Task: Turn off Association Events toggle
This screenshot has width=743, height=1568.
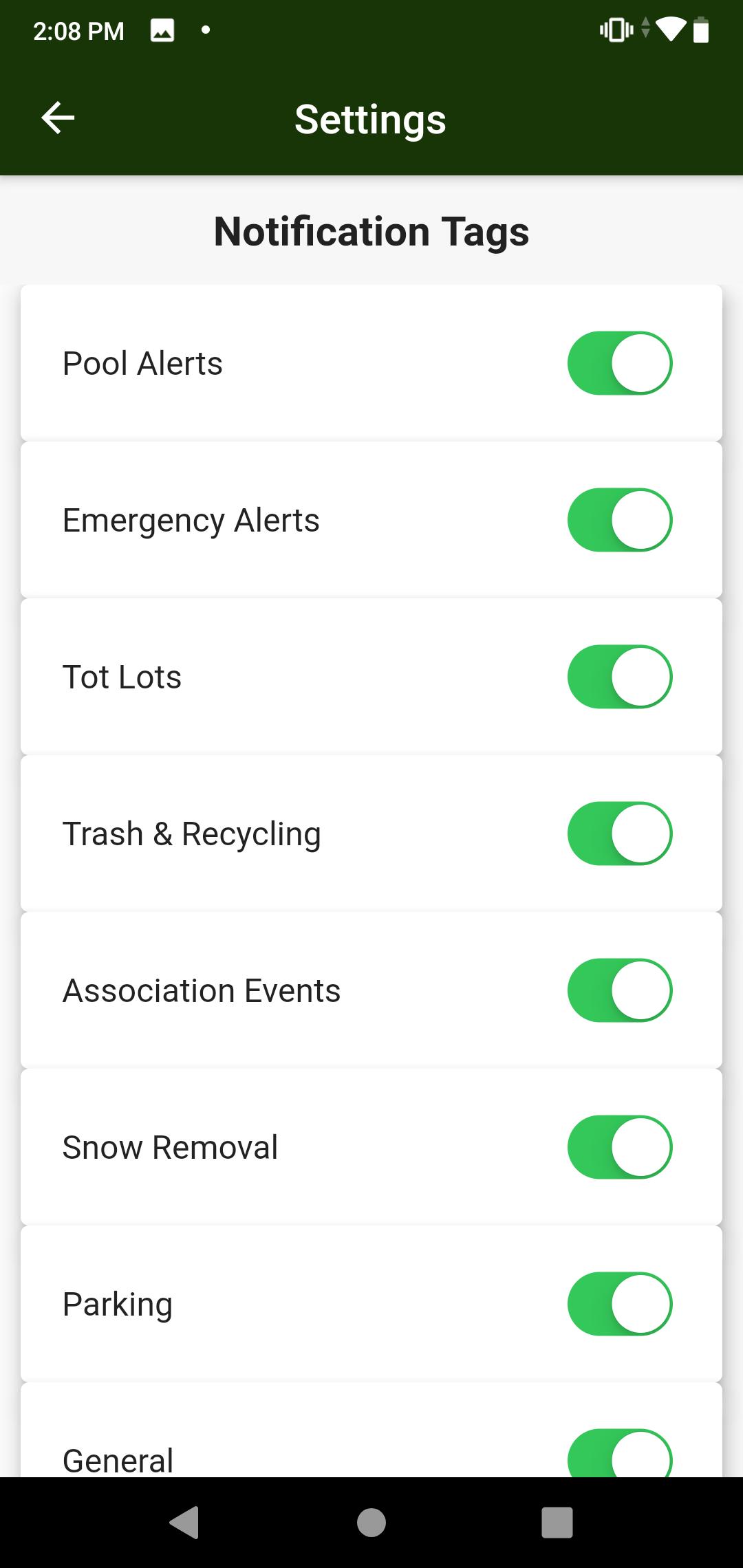Action: click(620, 990)
